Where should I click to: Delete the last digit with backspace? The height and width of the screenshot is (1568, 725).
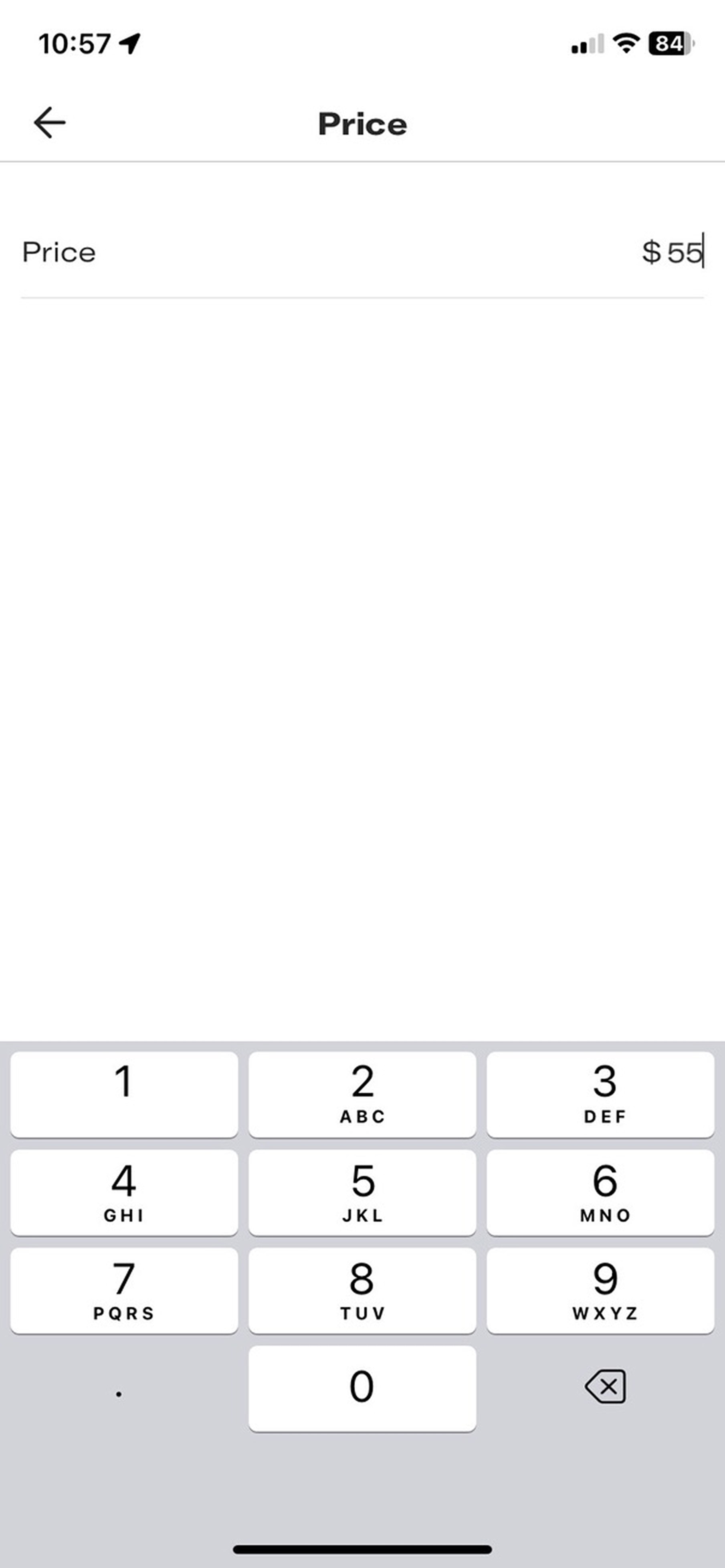tap(605, 1386)
